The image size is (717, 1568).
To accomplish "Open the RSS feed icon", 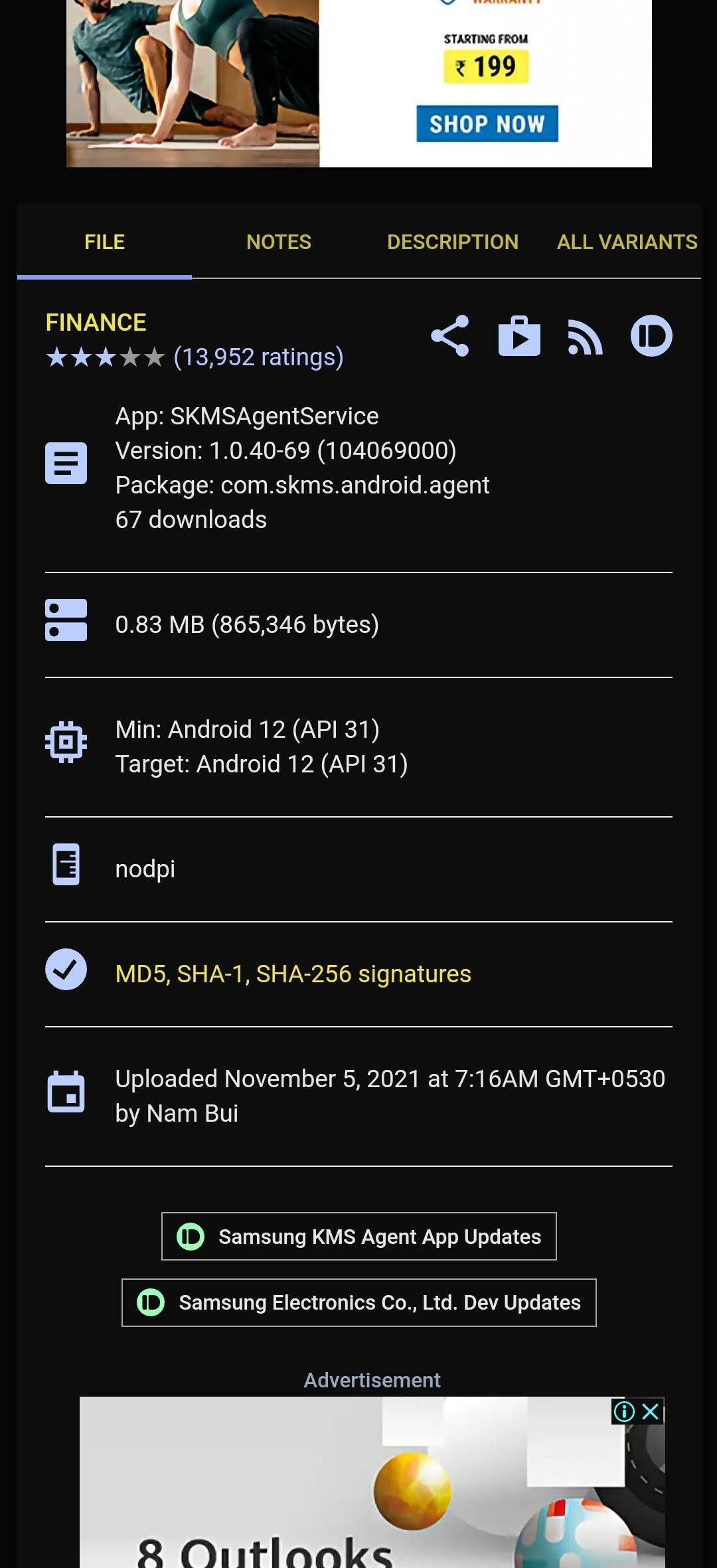I will click(x=584, y=337).
